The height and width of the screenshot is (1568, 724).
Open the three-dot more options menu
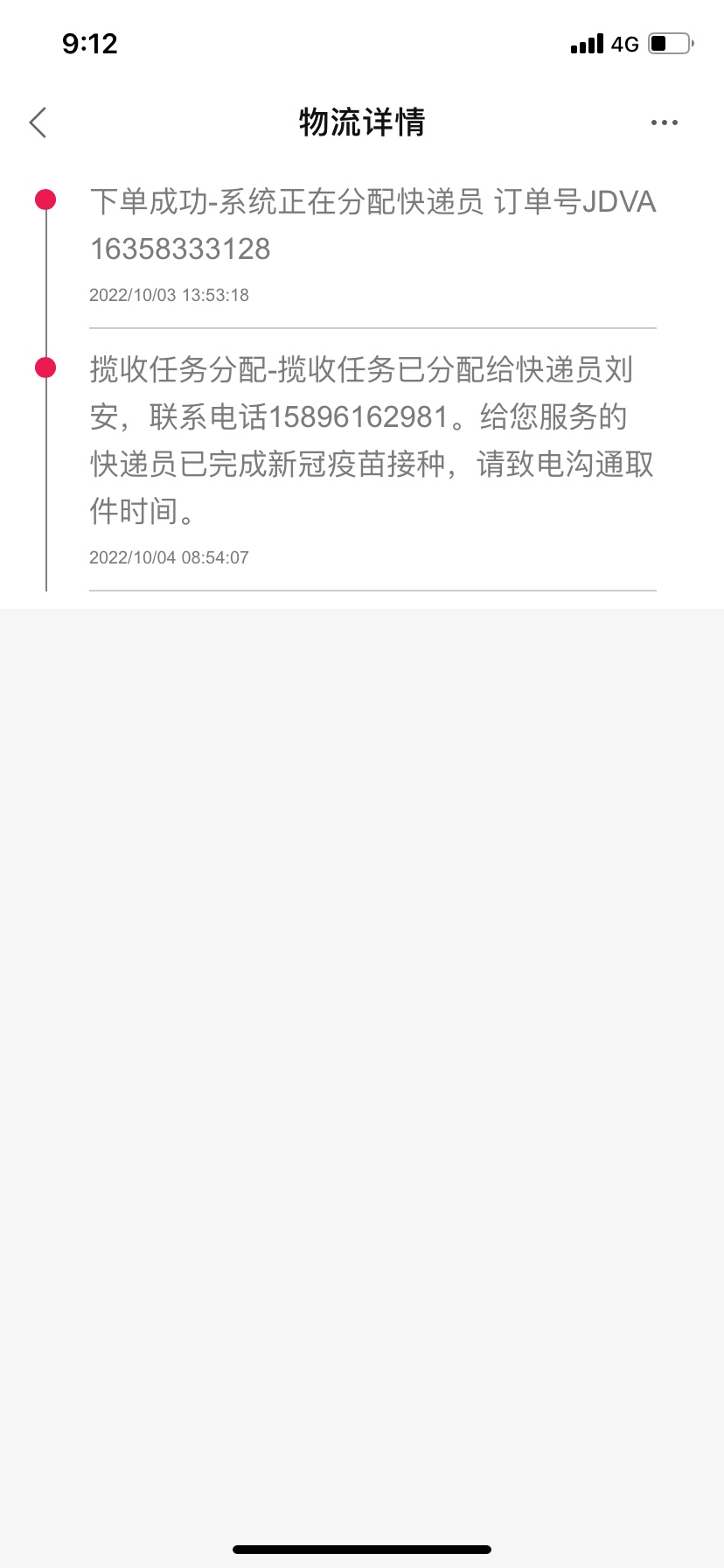[664, 122]
